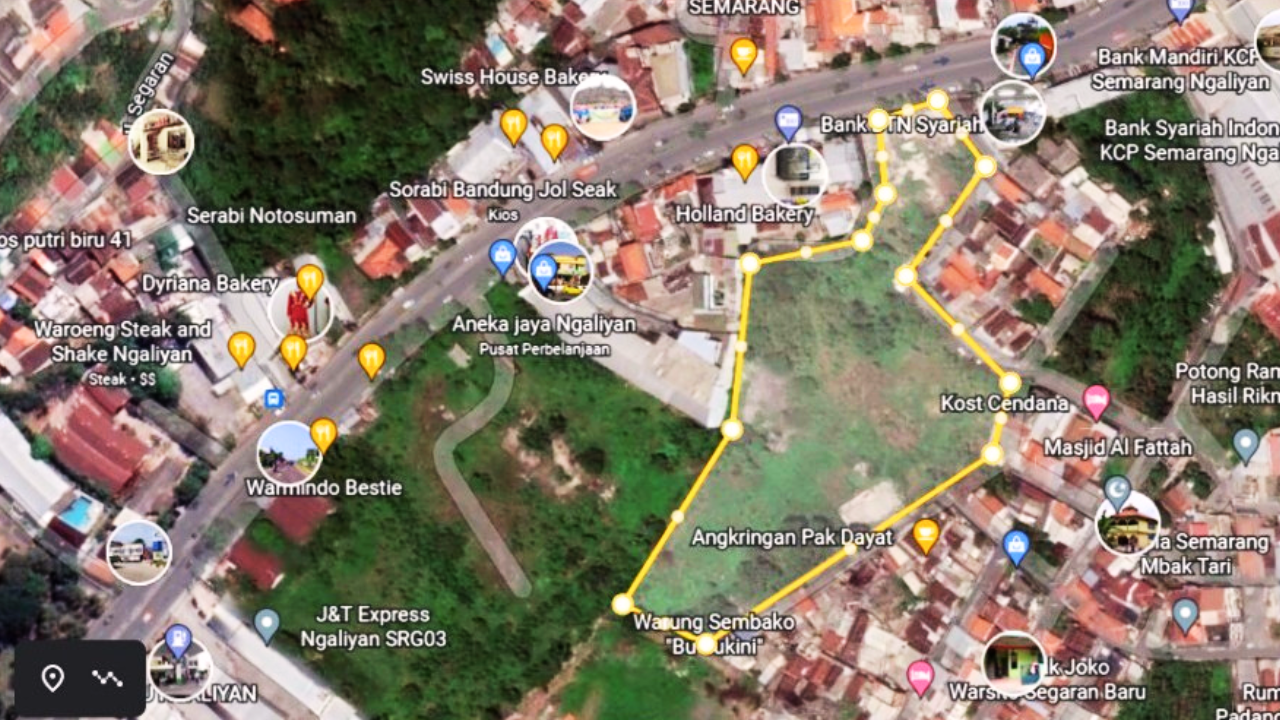The height and width of the screenshot is (720, 1280).
Task: Open the Dyriana Bakery restaurant pin
Action: [310, 281]
